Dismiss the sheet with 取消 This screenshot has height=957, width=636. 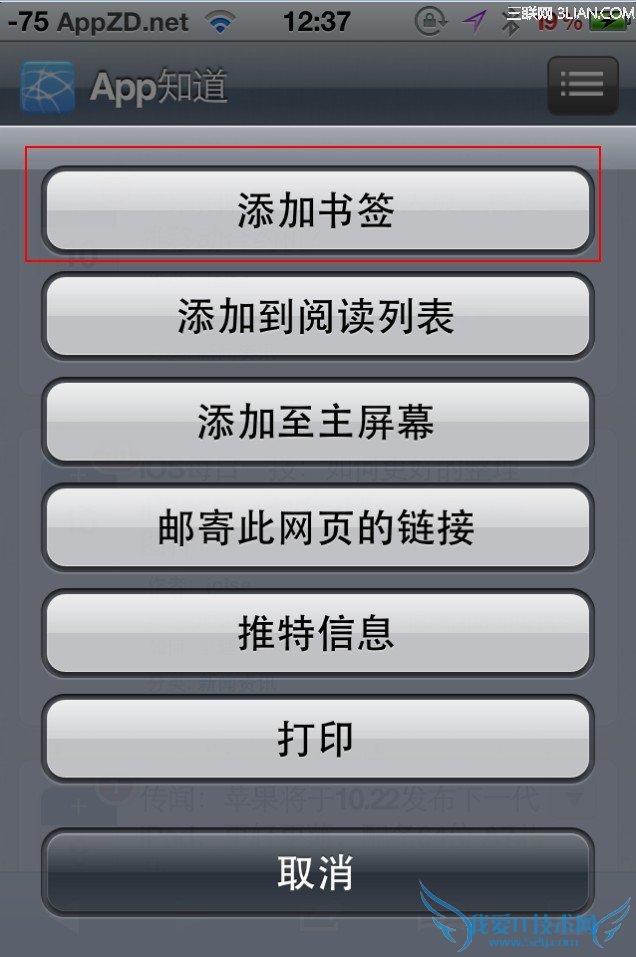tap(317, 872)
